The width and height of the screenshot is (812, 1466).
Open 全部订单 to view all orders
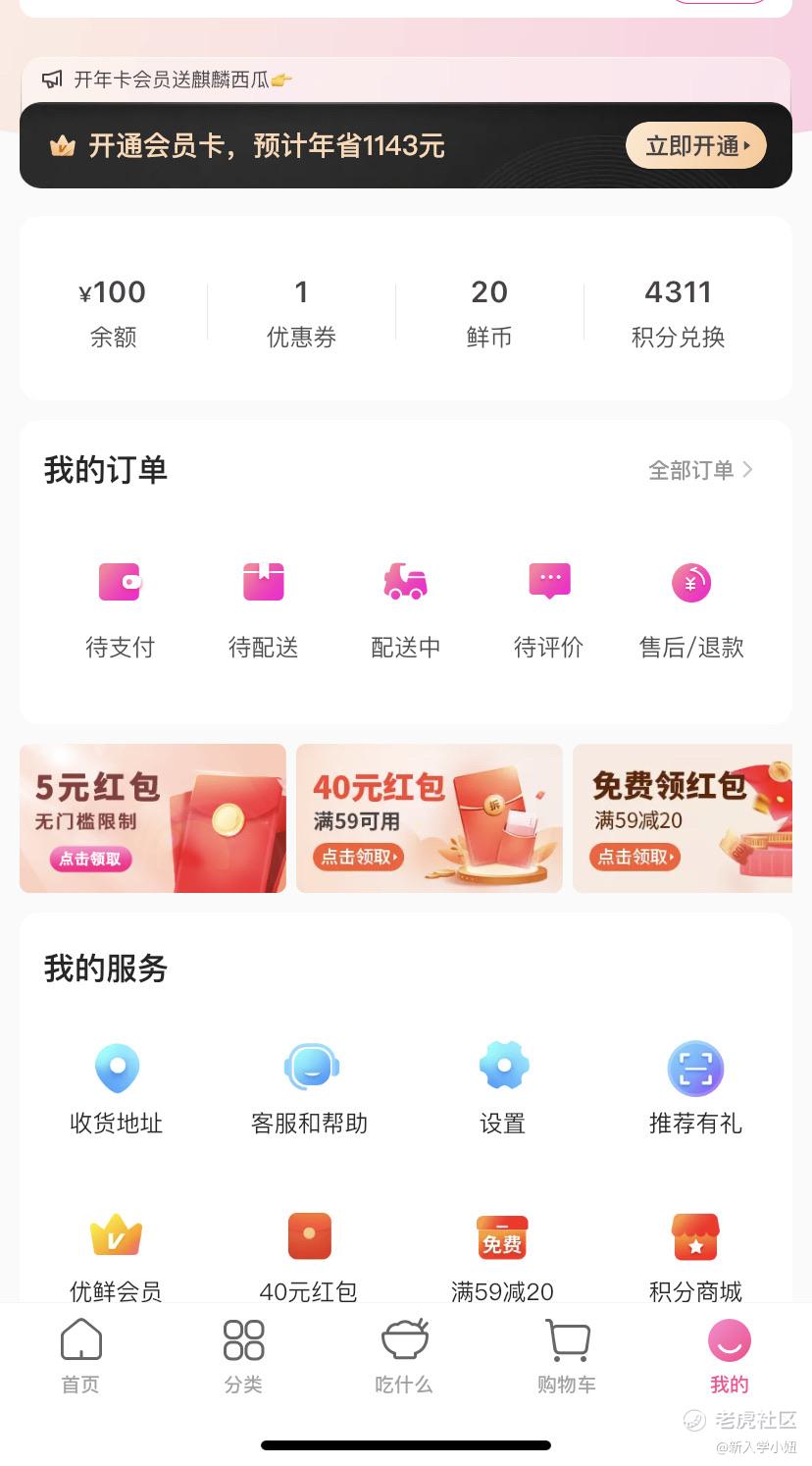(x=701, y=470)
